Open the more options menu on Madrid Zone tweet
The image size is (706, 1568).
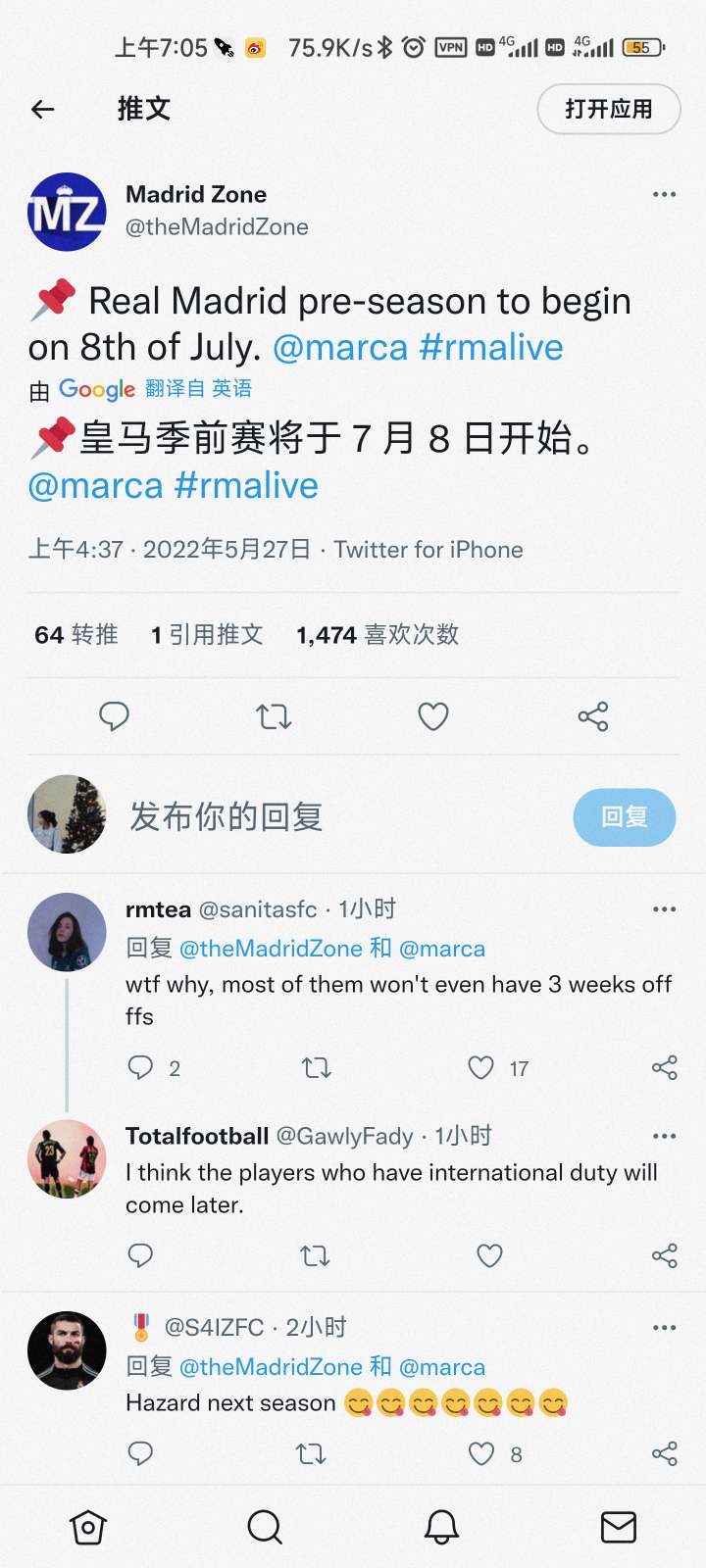pyautogui.click(x=665, y=194)
